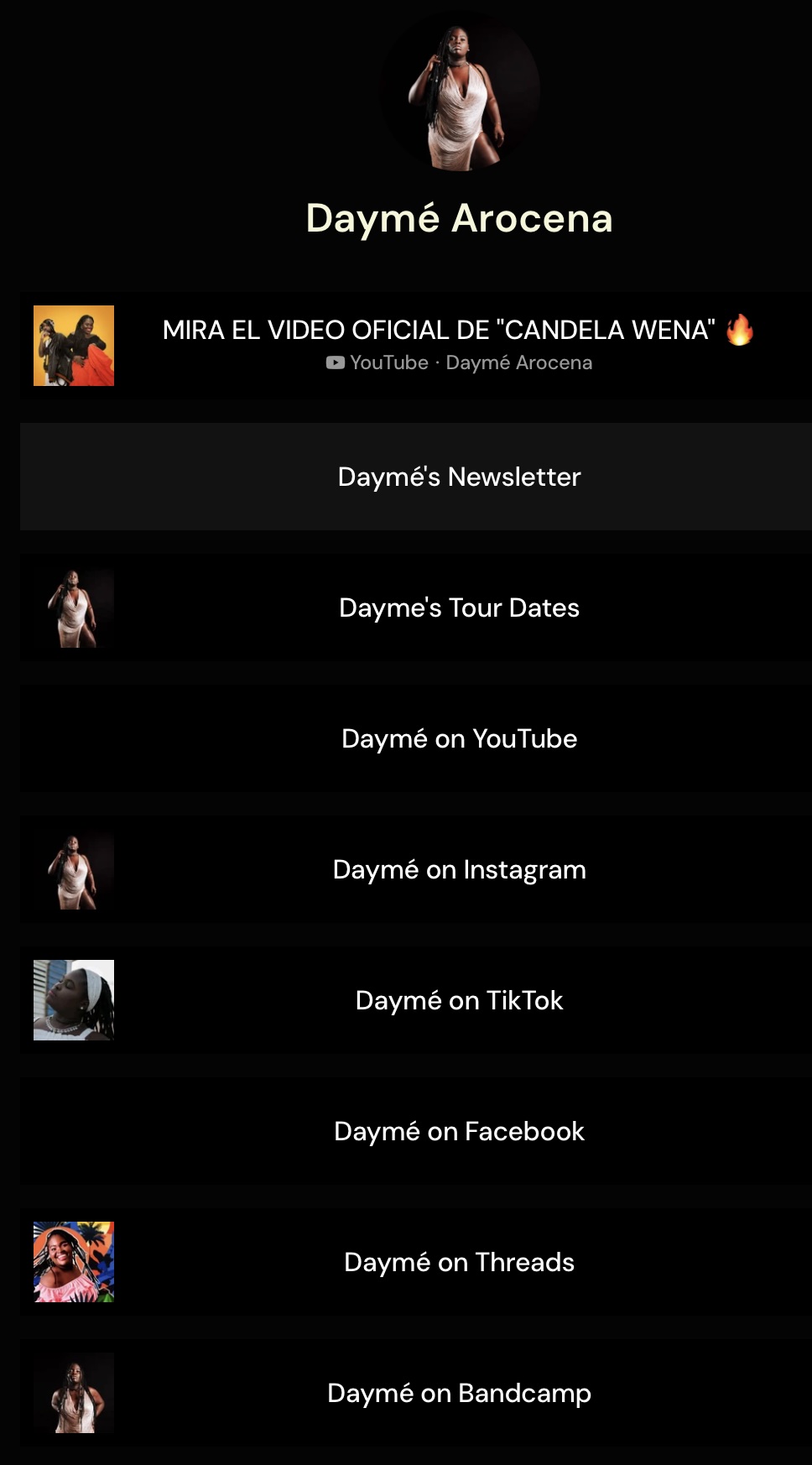Open the "Candela Wena" official video link
The height and width of the screenshot is (1465, 812).
[x=438, y=331]
